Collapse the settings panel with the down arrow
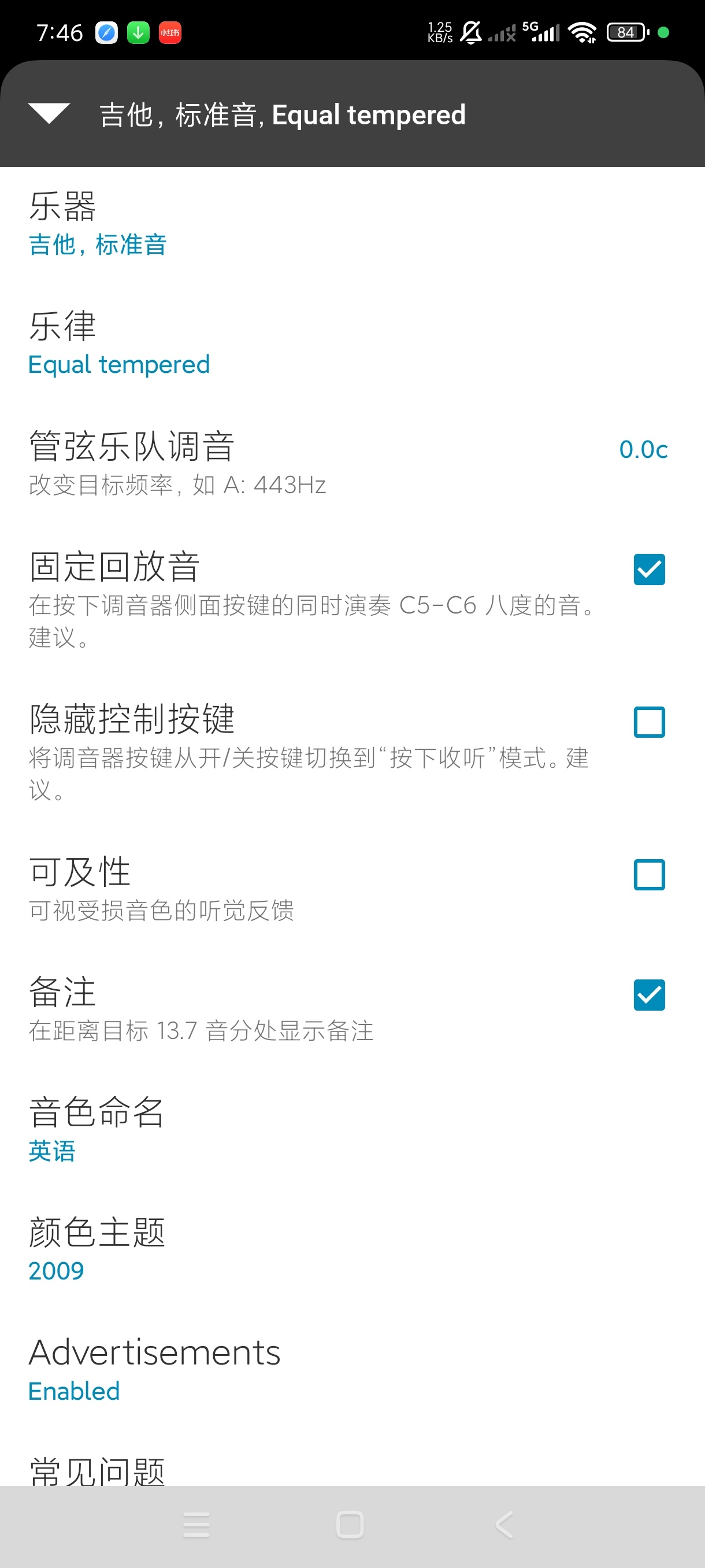The width and height of the screenshot is (705, 1568). coord(49,114)
